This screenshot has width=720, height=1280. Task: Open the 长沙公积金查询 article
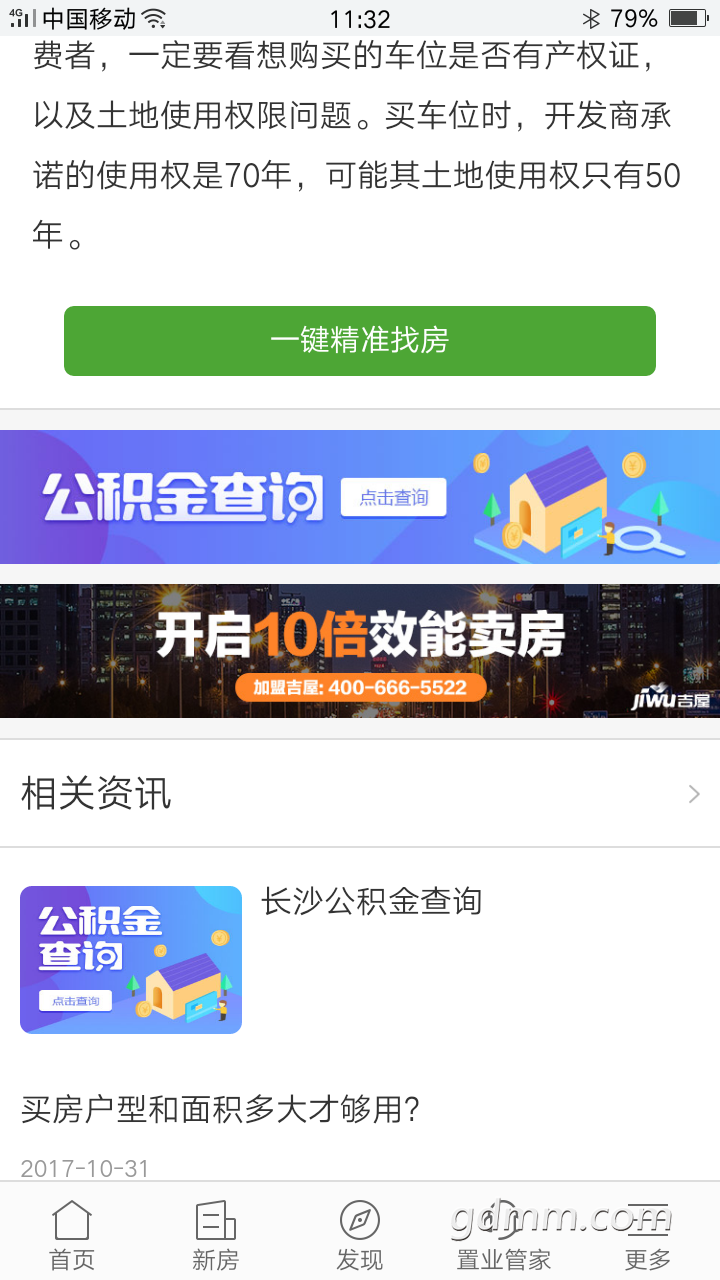coord(371,902)
